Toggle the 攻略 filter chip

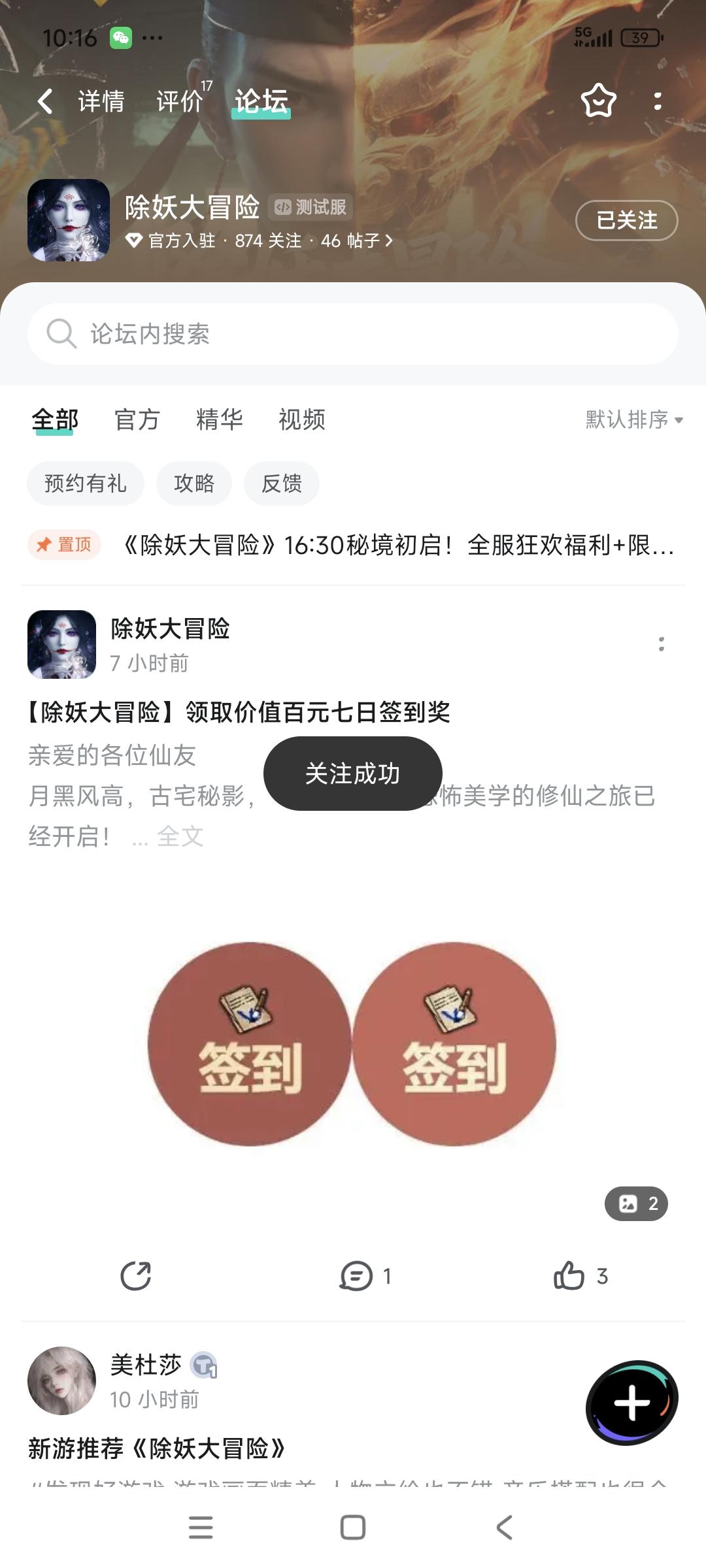pyautogui.click(x=193, y=483)
